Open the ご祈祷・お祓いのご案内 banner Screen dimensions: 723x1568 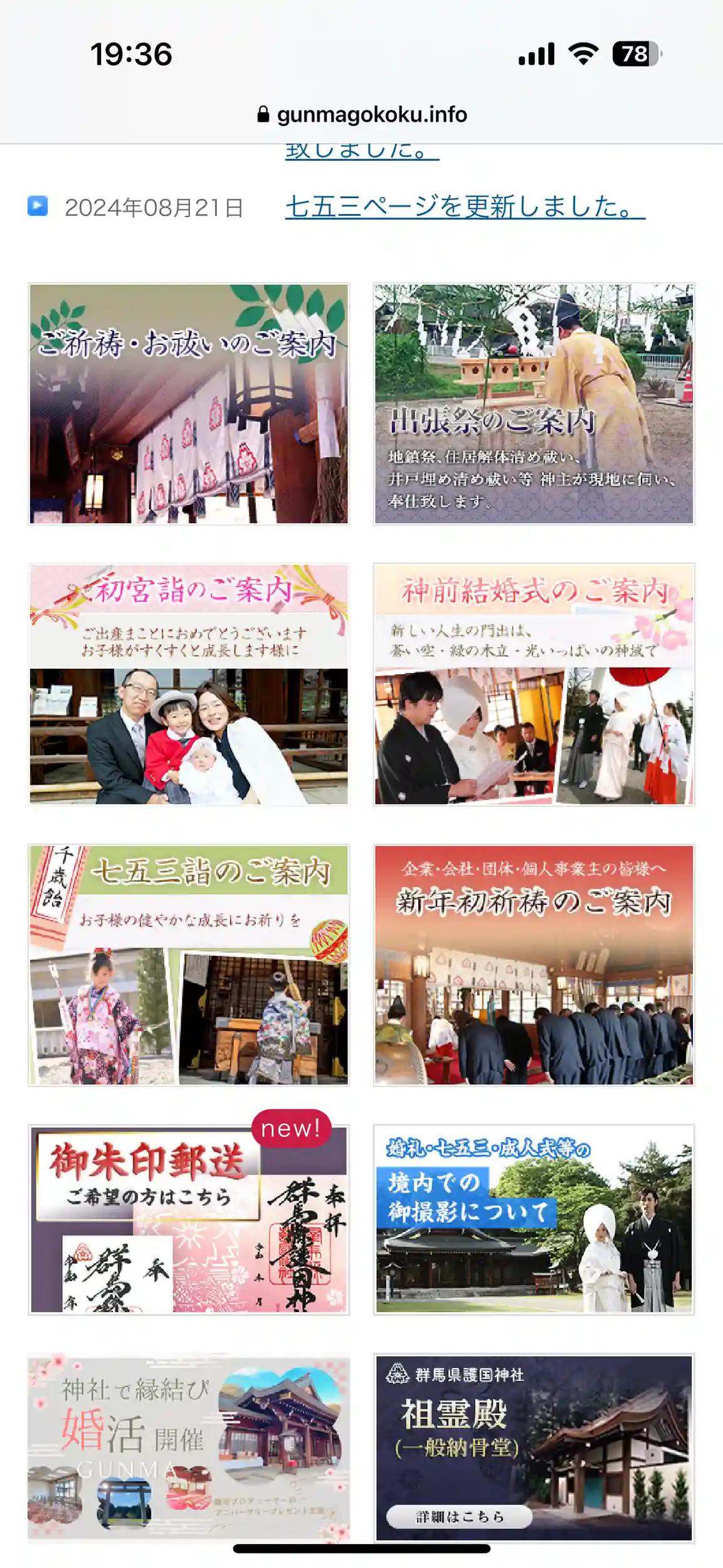[189, 403]
